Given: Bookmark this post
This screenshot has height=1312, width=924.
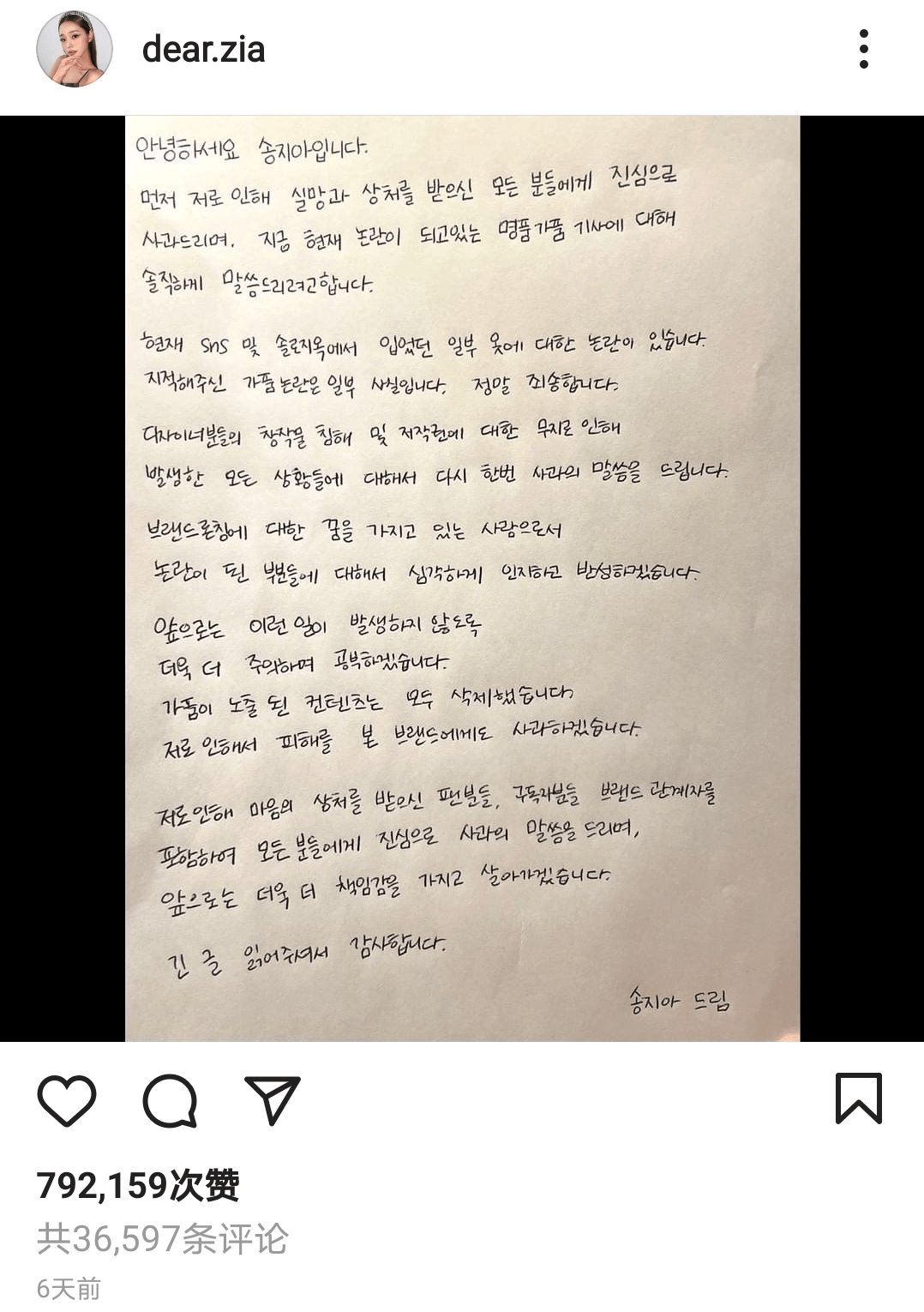Looking at the screenshot, I should tap(858, 1098).
